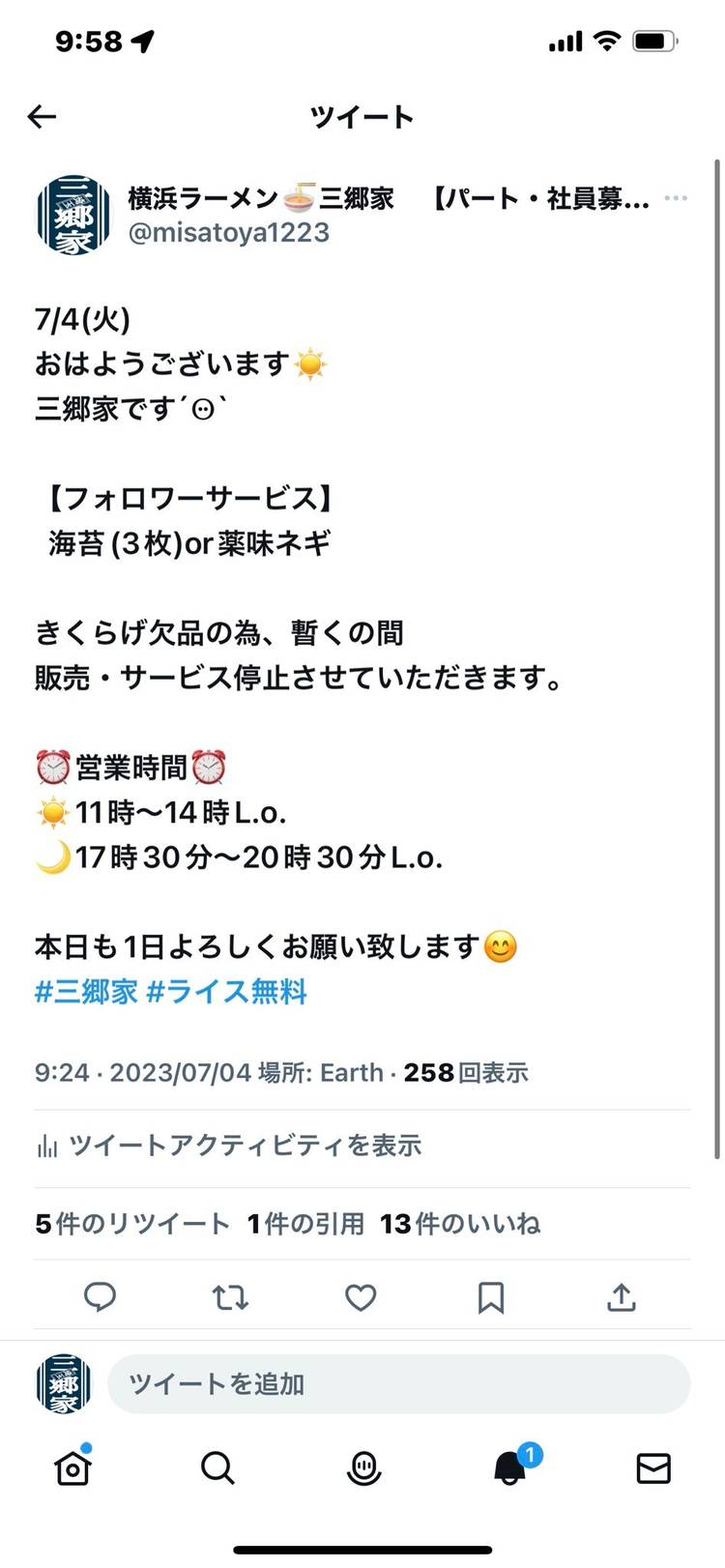Switch to the Home tab
The width and height of the screenshot is (725, 1568).
72,1468
